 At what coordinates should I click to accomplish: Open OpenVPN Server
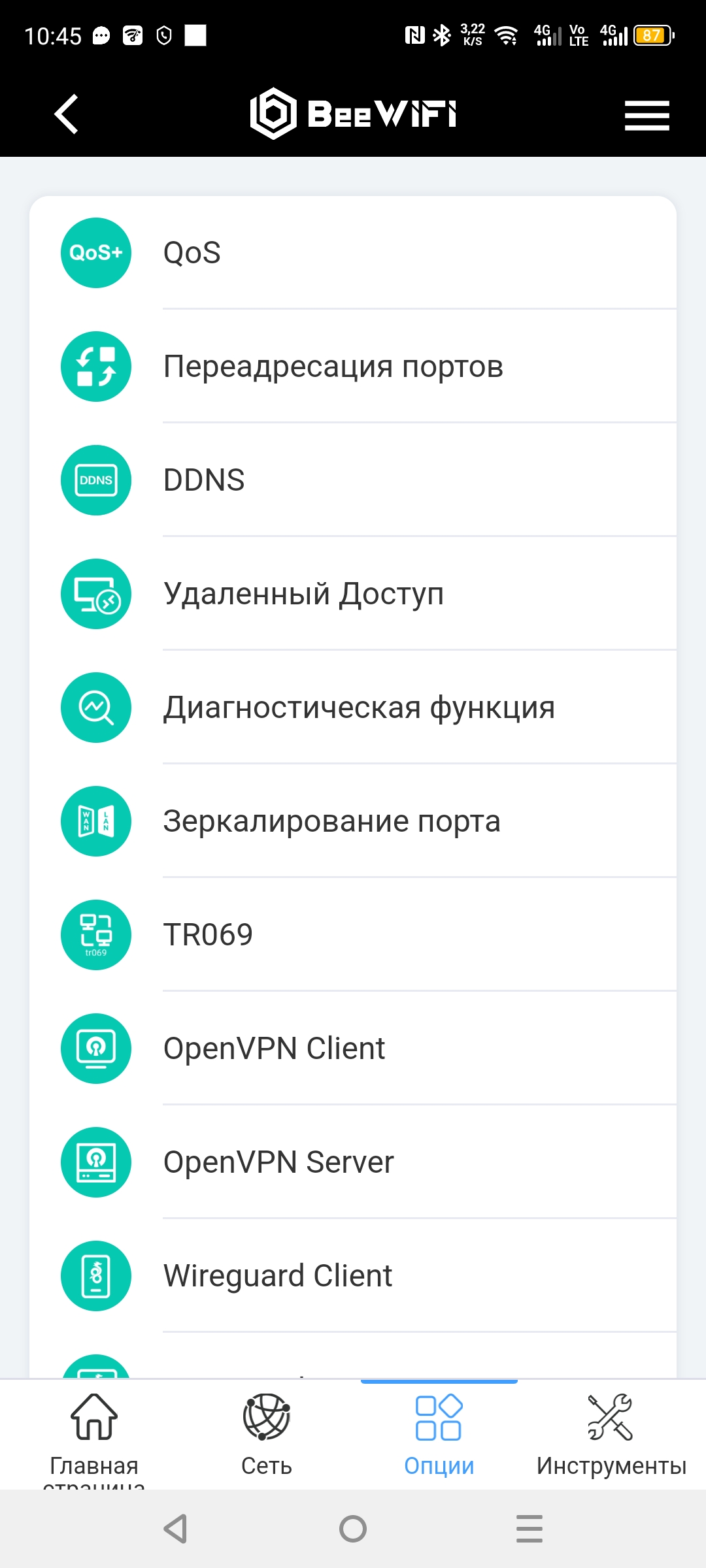pos(353,1162)
